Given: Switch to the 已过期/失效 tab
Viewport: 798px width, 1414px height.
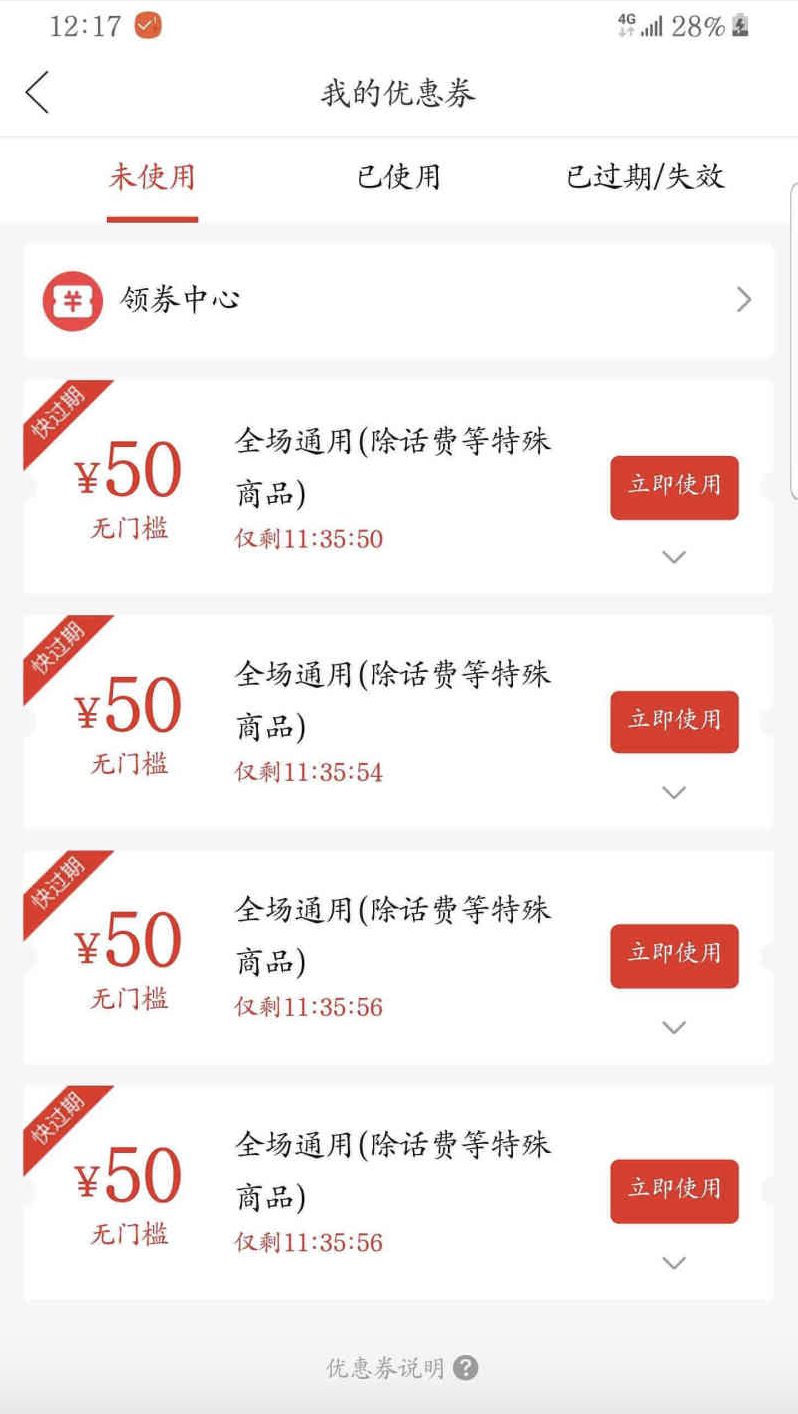Looking at the screenshot, I should (645, 177).
